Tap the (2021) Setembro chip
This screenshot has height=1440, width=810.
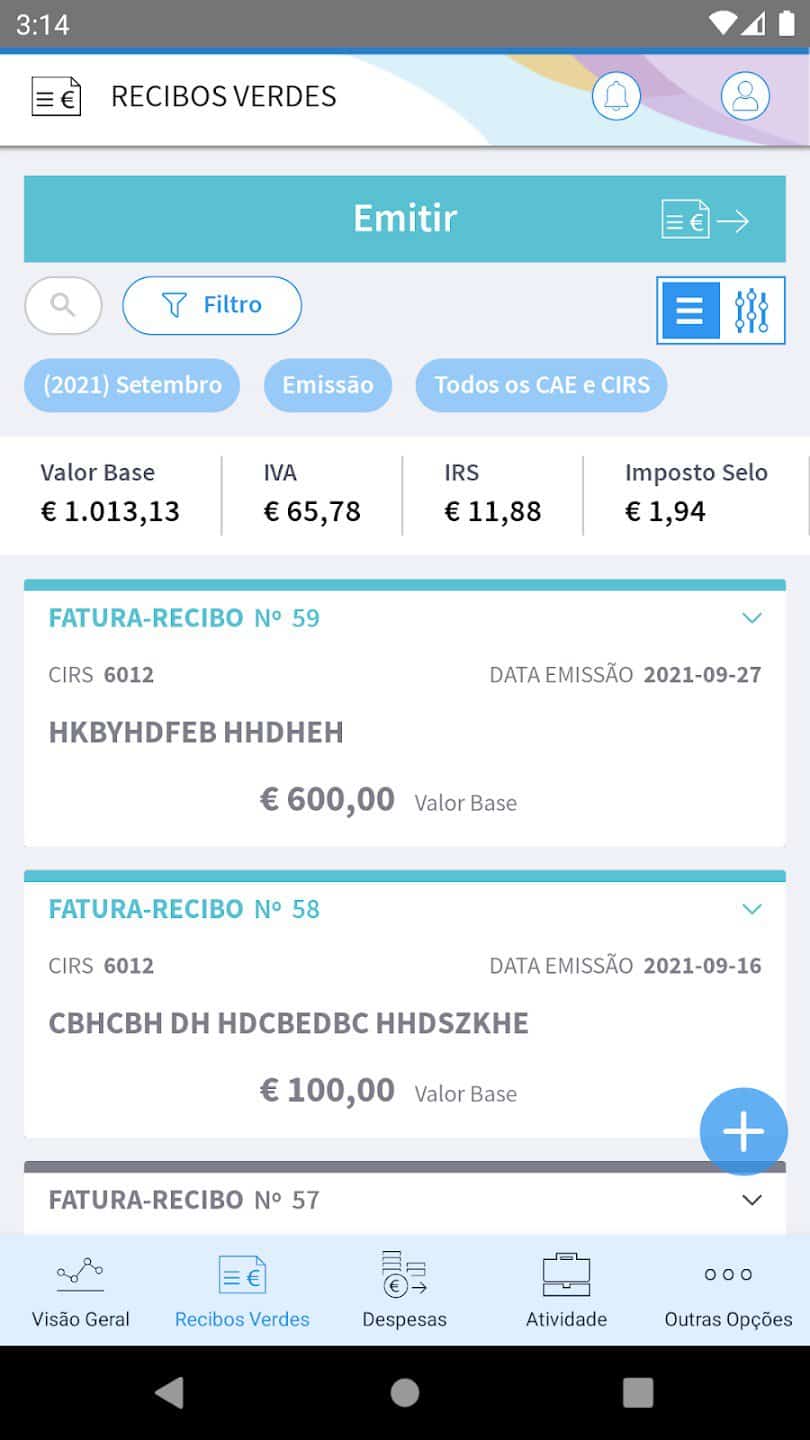click(x=132, y=385)
